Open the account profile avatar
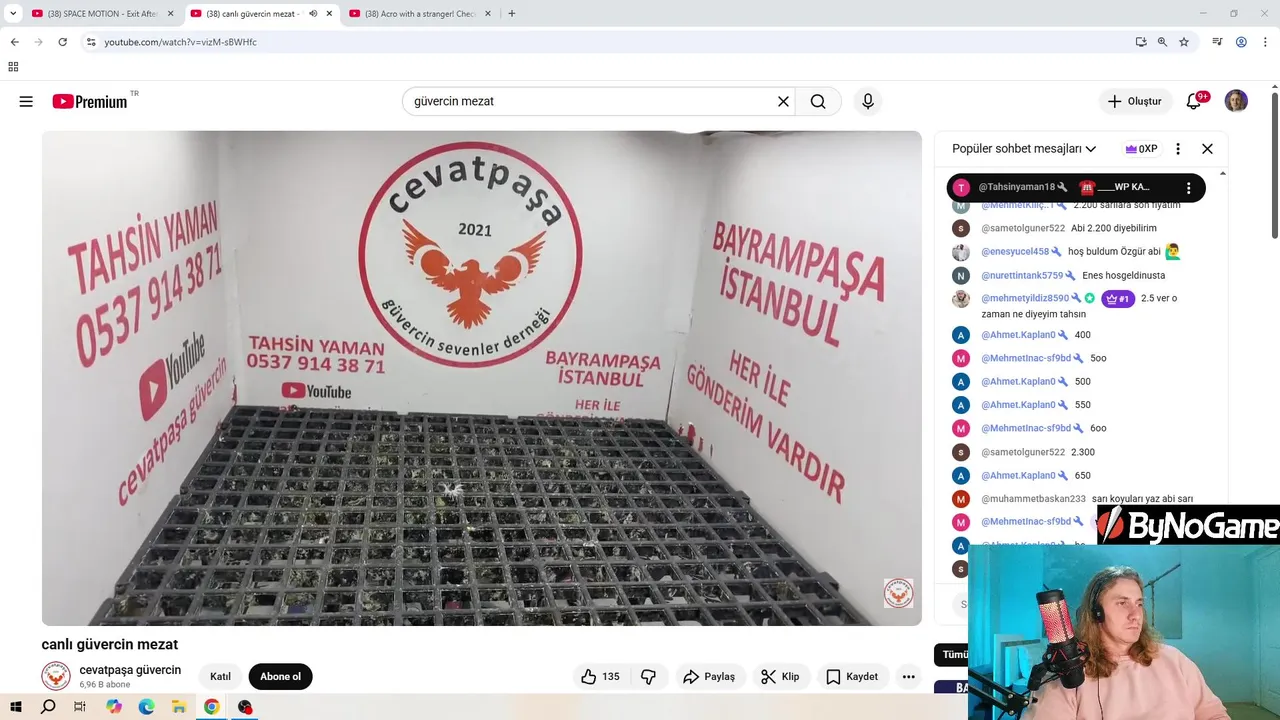Screen dimensions: 1280x720 1236,101
